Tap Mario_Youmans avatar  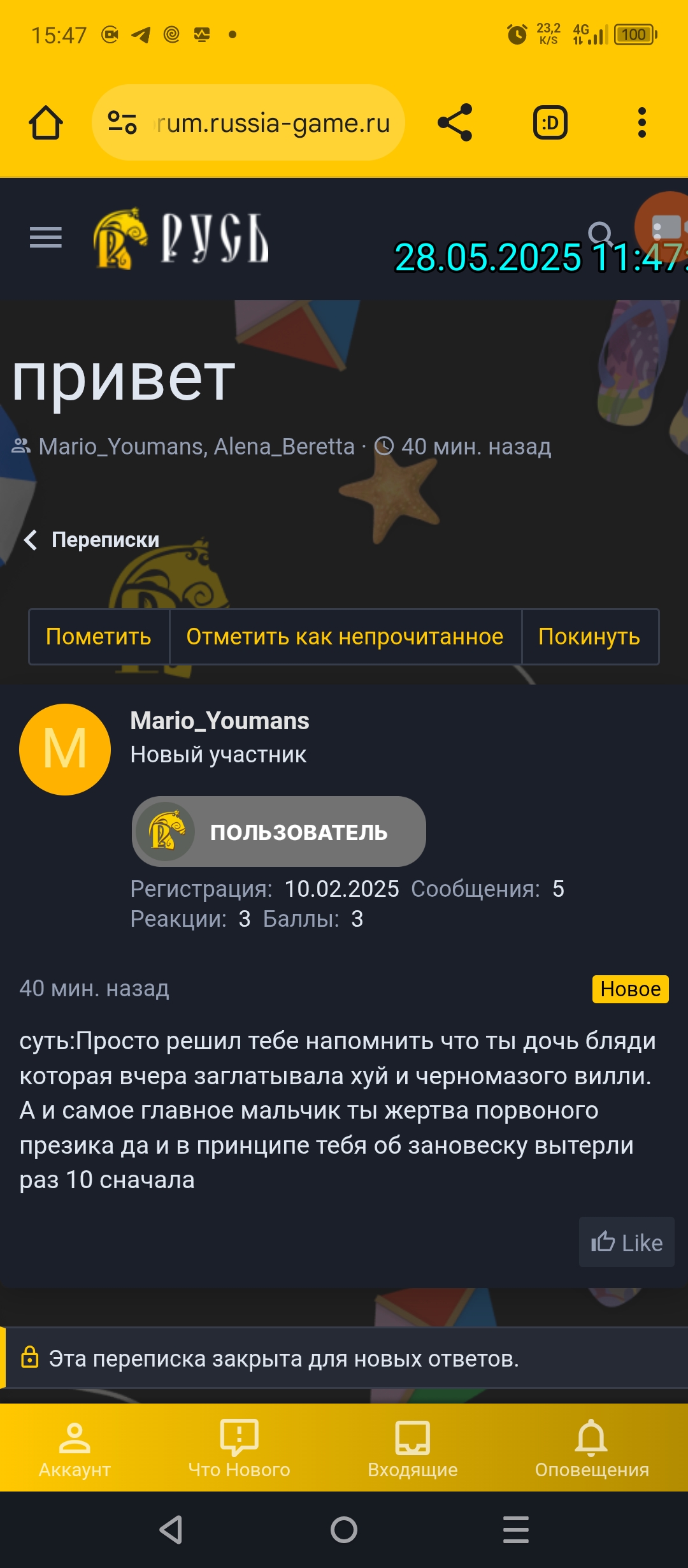point(65,750)
